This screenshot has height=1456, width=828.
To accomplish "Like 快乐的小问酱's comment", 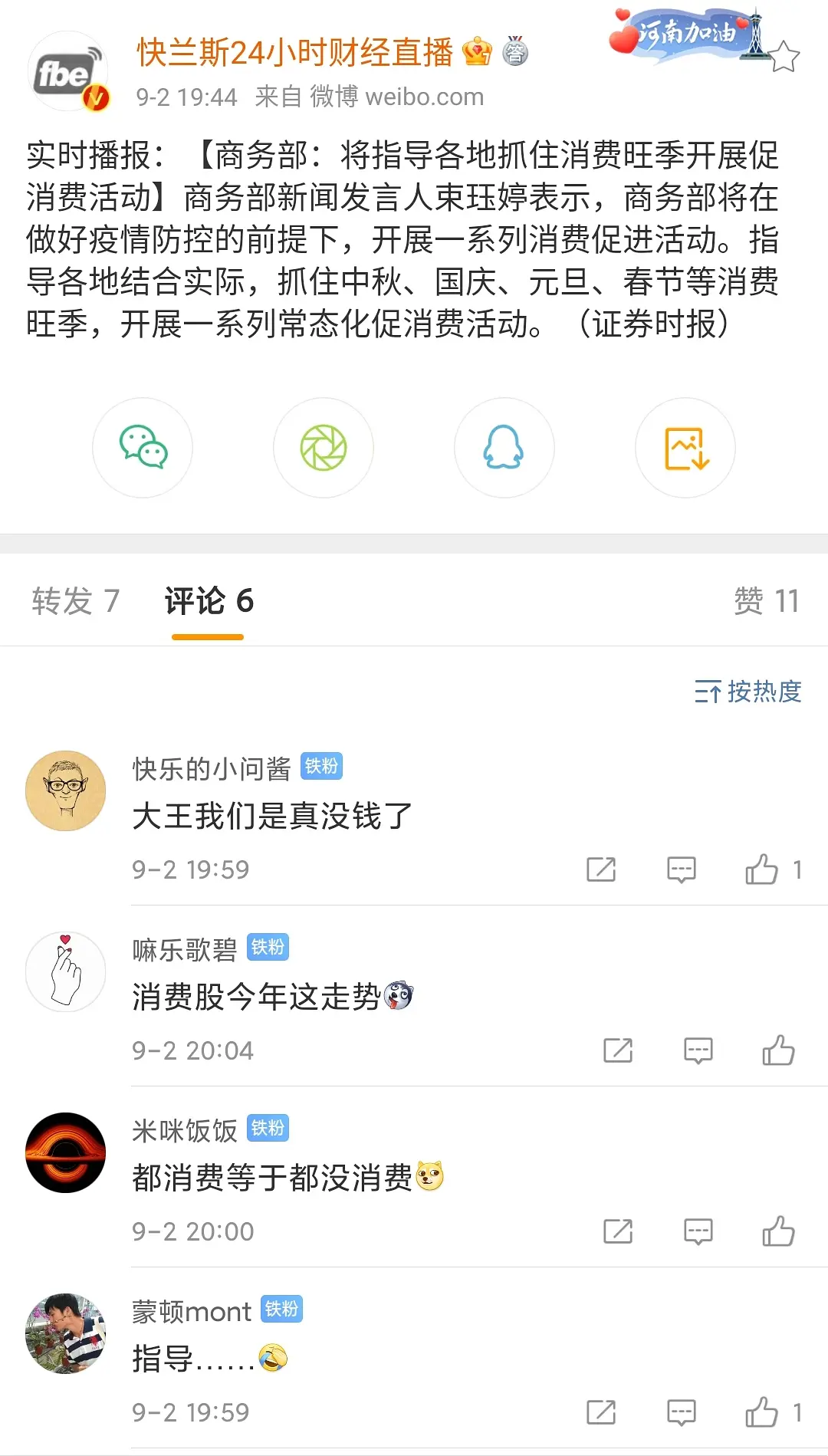I will click(x=762, y=869).
